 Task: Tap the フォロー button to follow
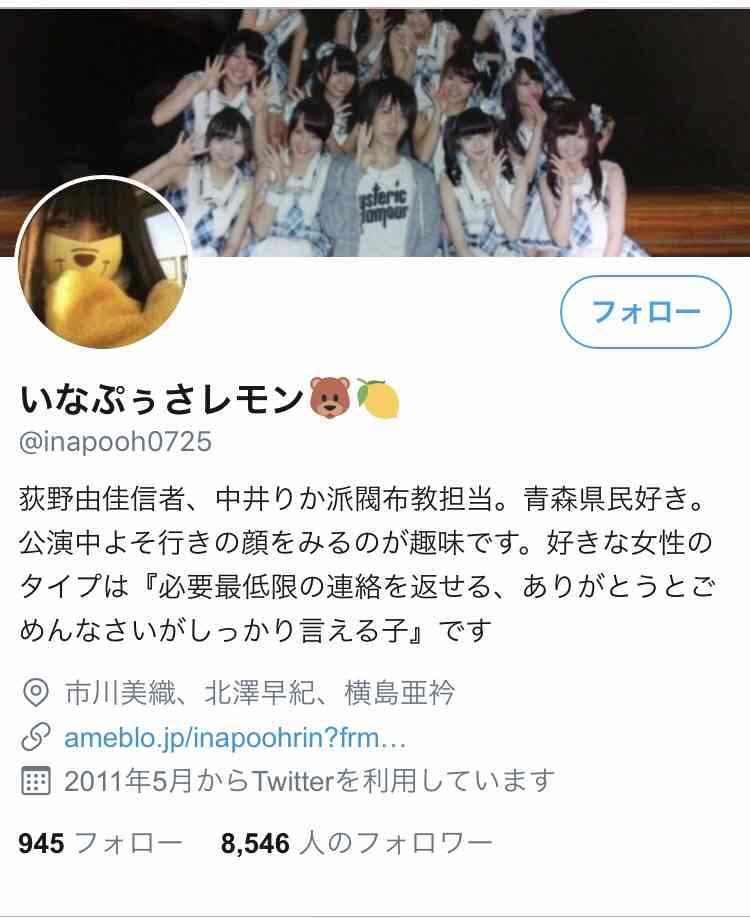(646, 312)
